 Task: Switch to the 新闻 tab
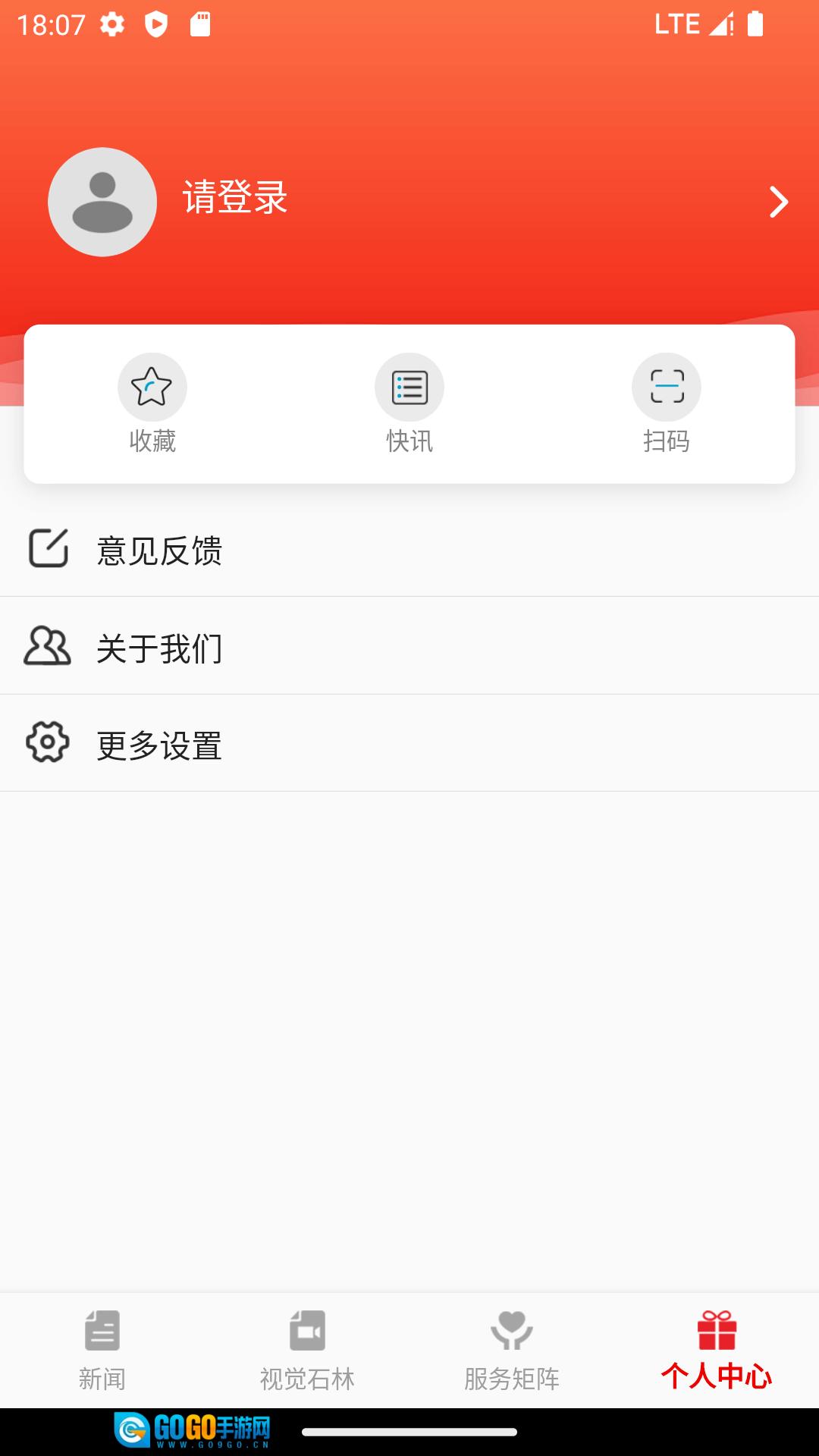(102, 1351)
